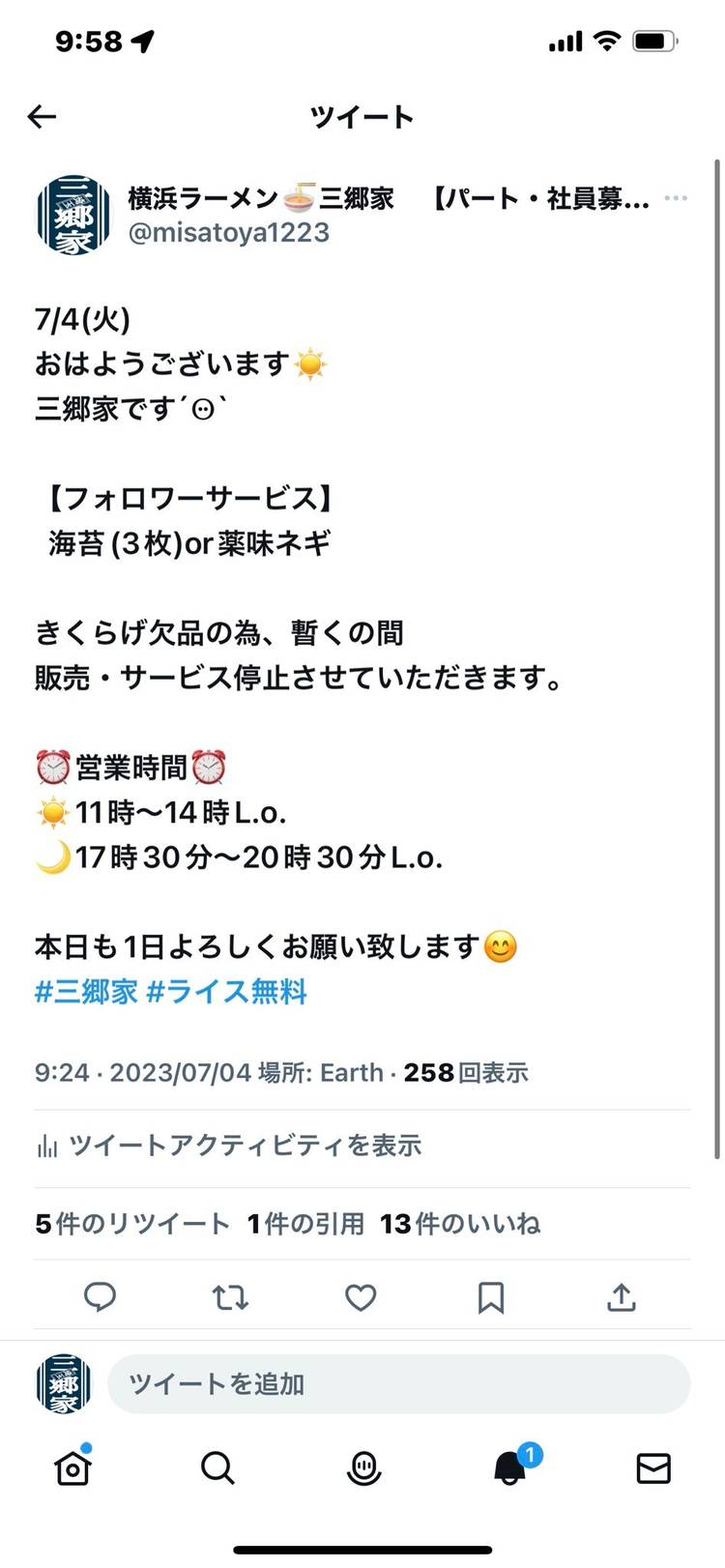725x1568 pixels.
Task: View the 5件のリツイート list
Action: coord(132,1224)
